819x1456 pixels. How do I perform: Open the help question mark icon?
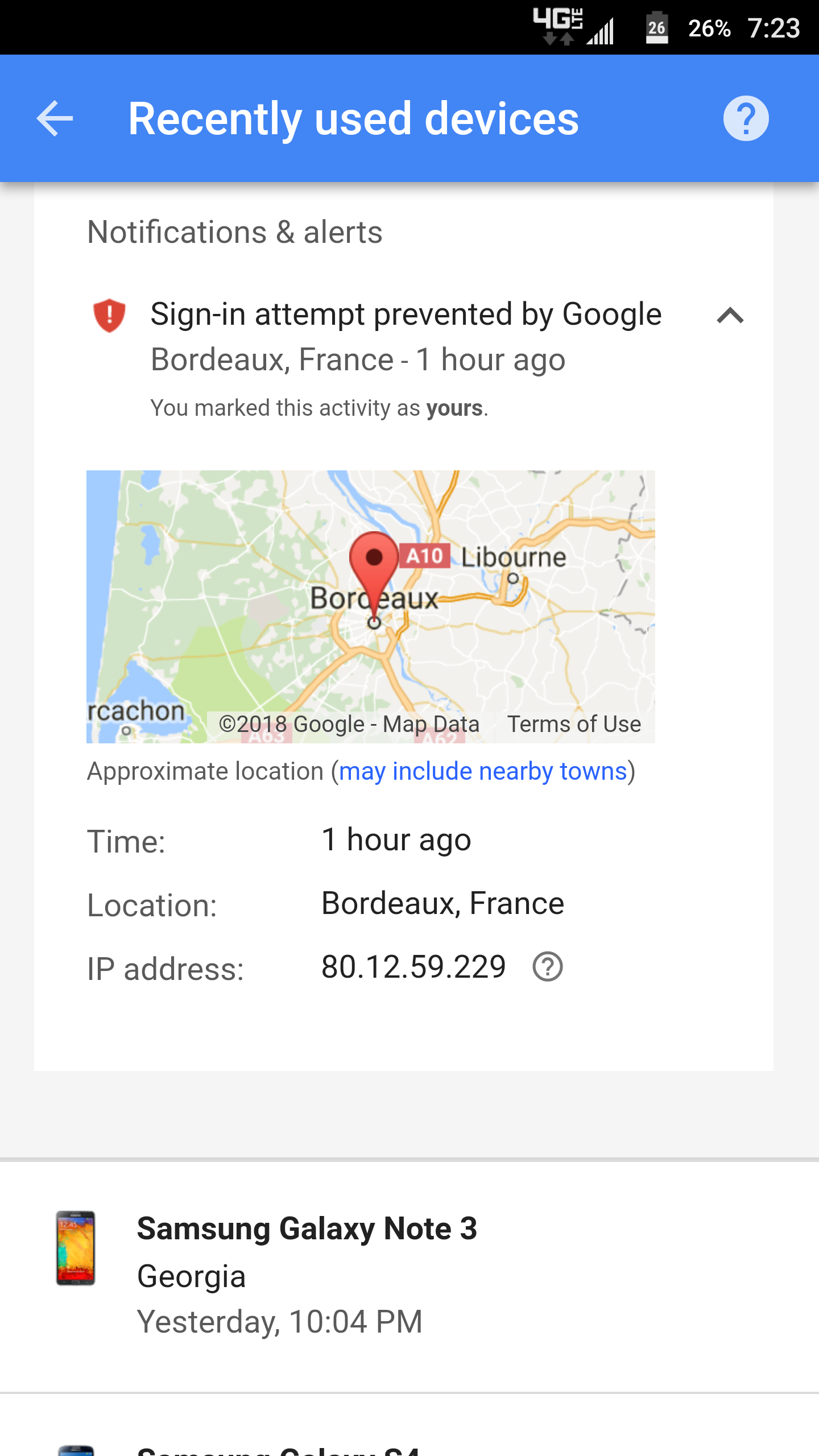click(746, 118)
